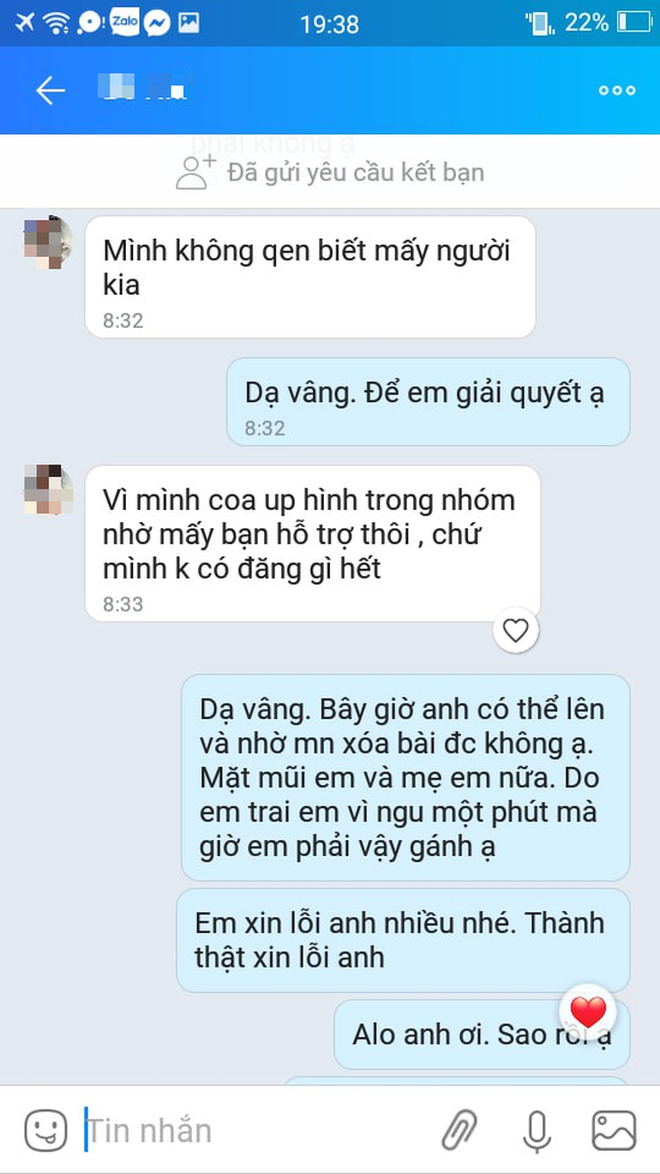Record a voice message with the microphone
Screen dimensions: 660x1174
point(536,1131)
